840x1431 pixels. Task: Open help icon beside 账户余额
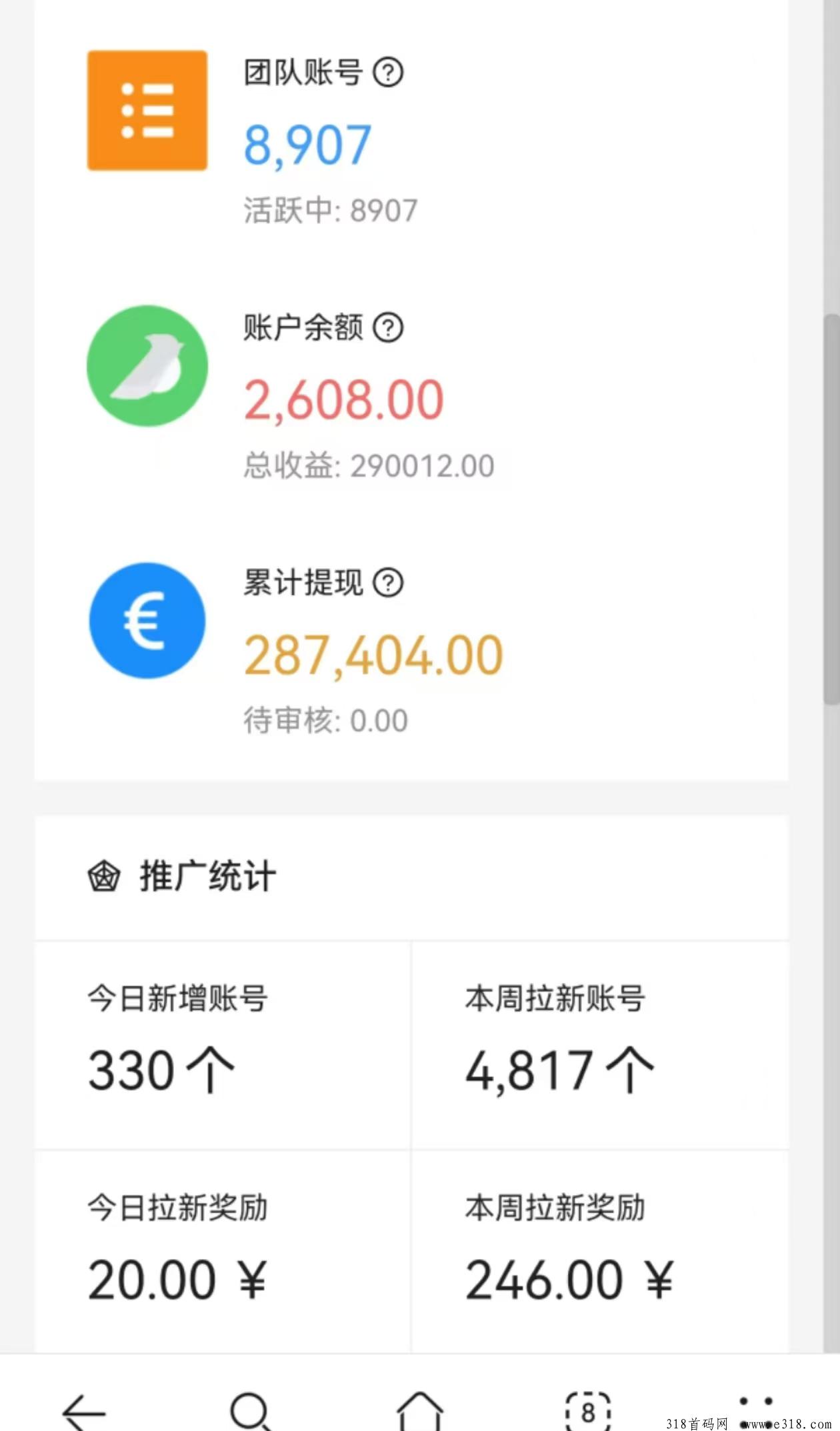(388, 327)
